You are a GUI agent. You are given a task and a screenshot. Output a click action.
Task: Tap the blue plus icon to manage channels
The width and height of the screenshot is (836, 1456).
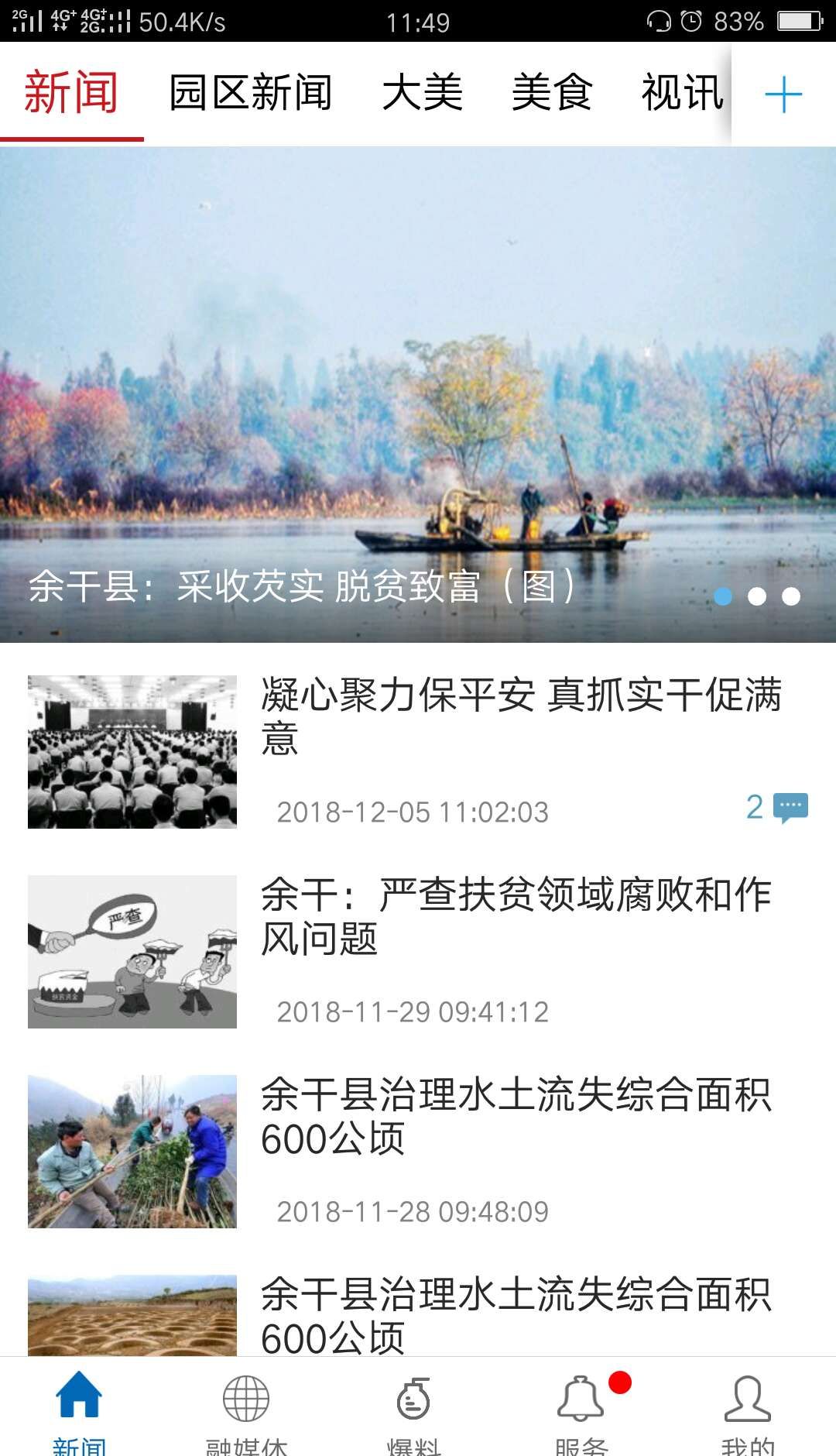click(x=784, y=93)
